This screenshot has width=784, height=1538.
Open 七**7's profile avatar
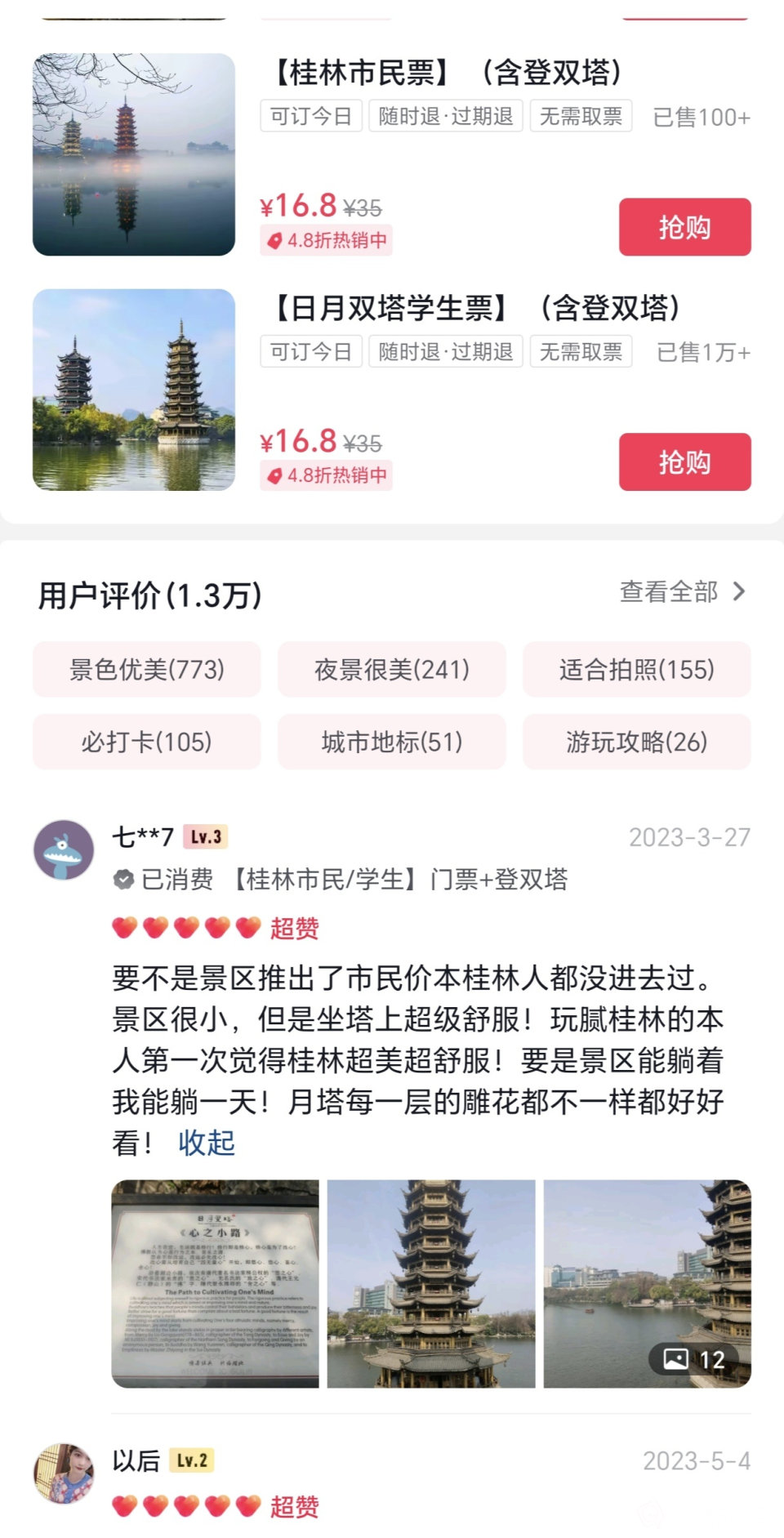tap(64, 850)
